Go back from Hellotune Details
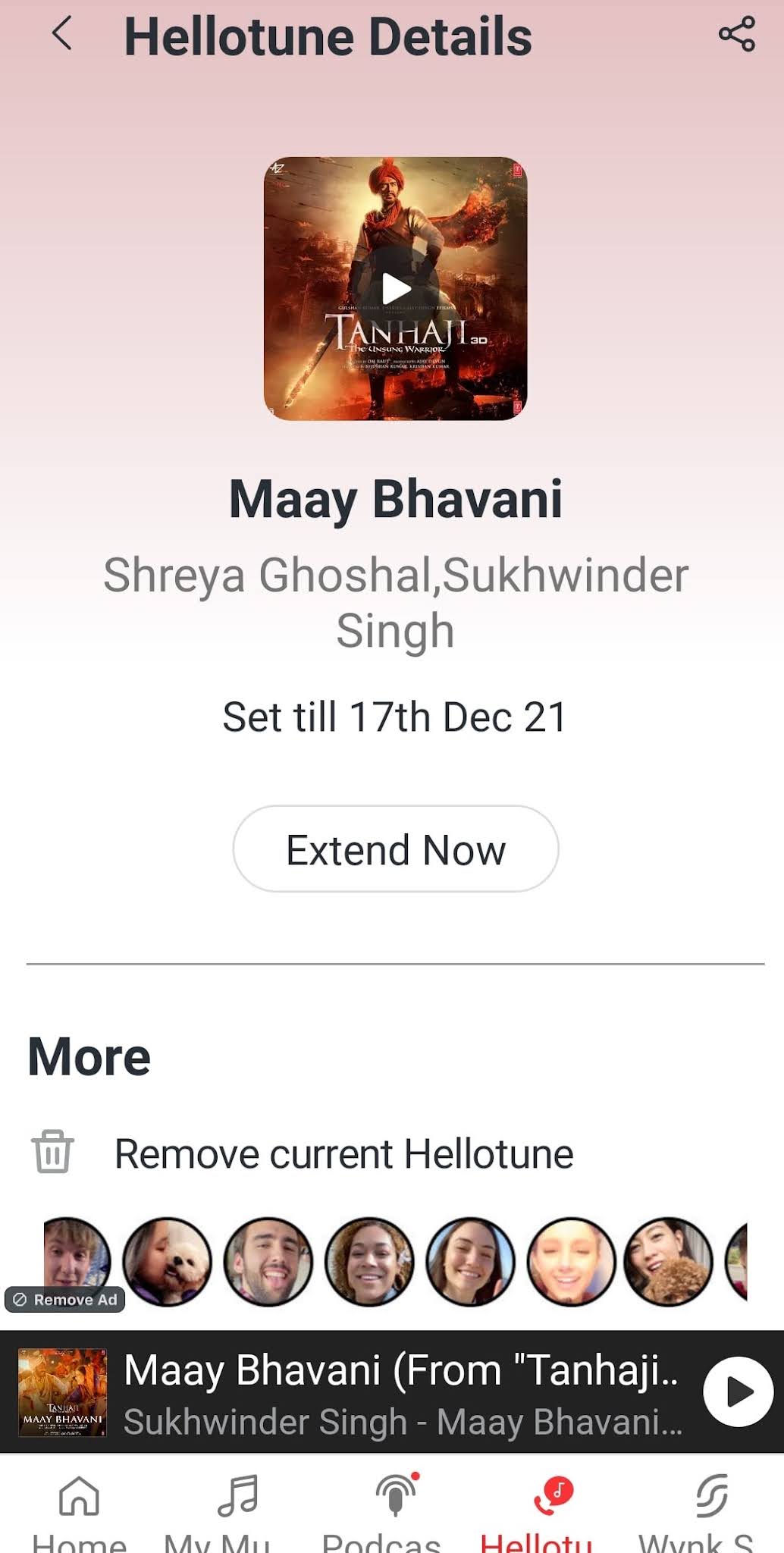784x1553 pixels. click(62, 34)
